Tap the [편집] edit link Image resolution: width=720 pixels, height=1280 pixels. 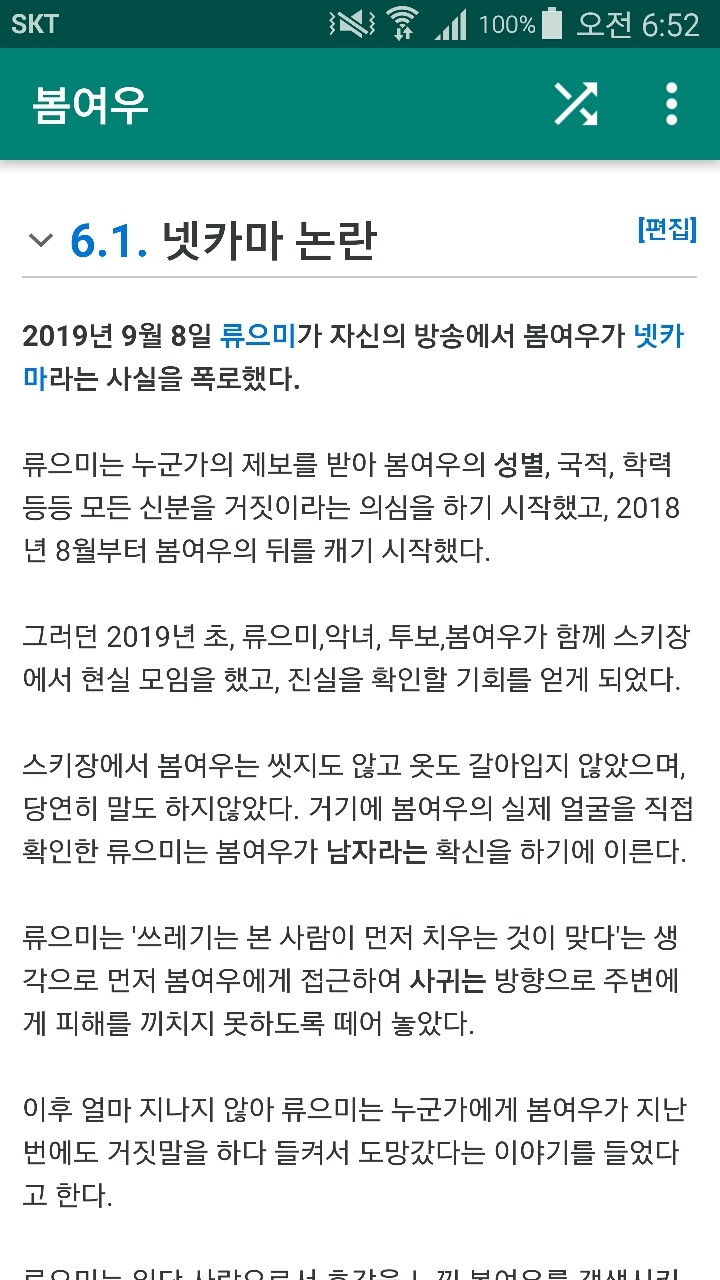[x=667, y=229]
